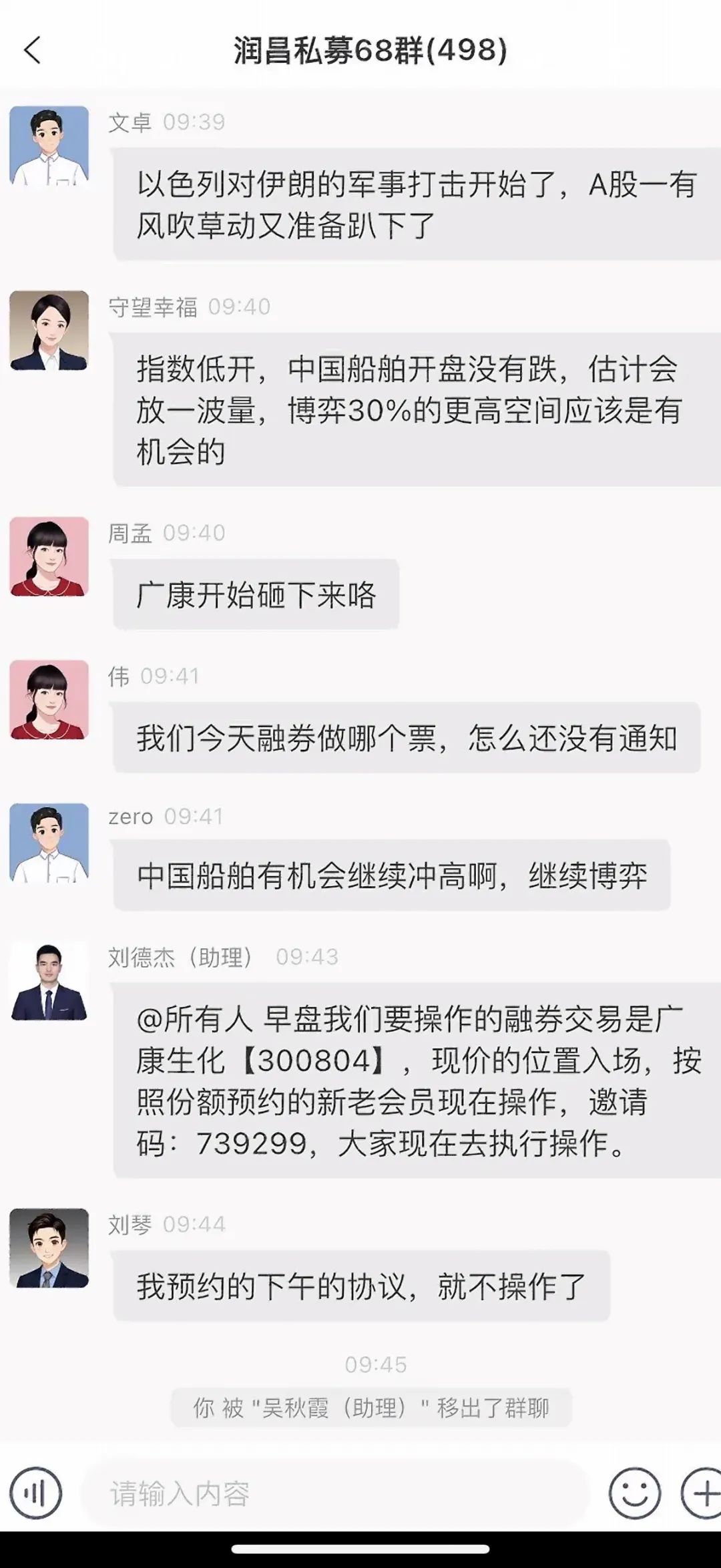Go back with the top-left chevron

click(31, 48)
